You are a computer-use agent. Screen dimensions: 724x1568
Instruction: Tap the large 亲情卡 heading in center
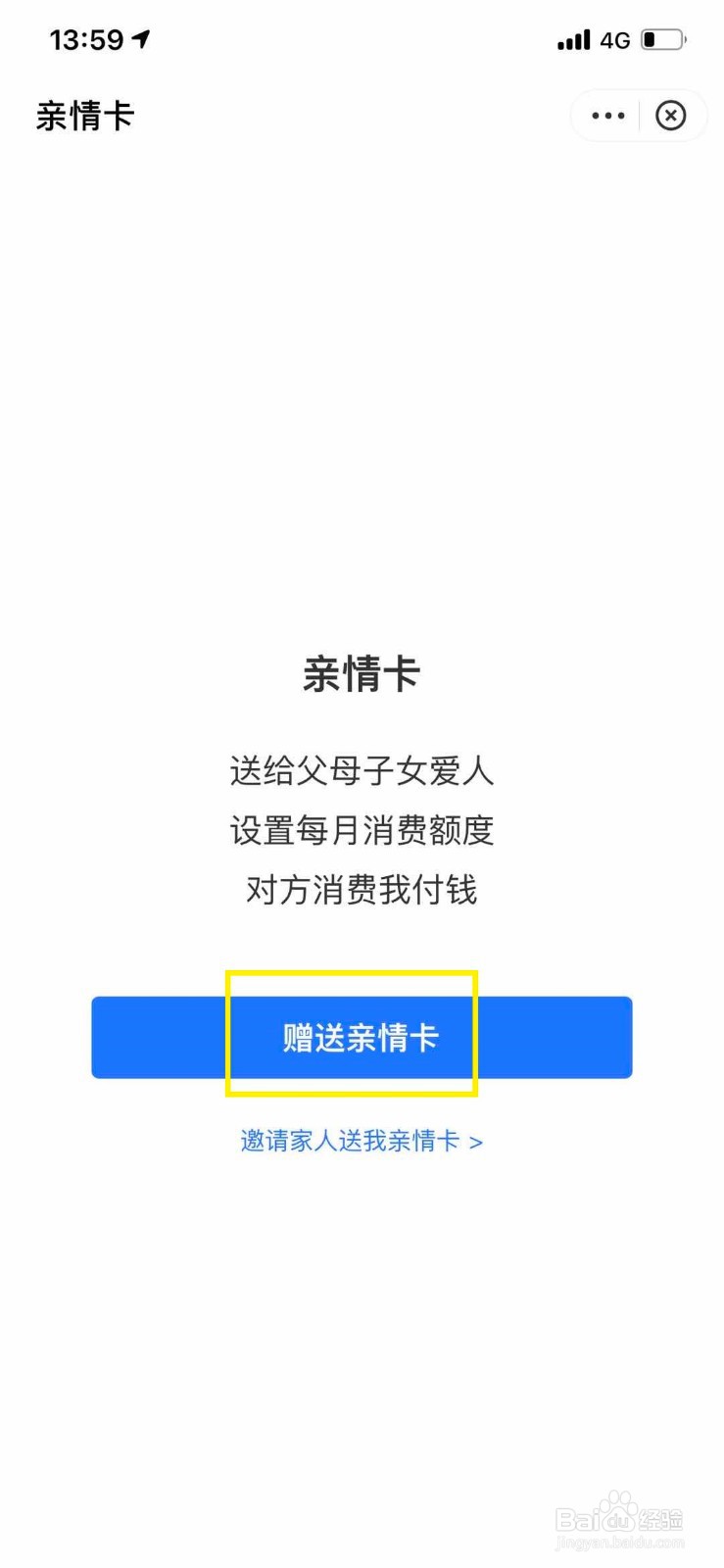[362, 673]
